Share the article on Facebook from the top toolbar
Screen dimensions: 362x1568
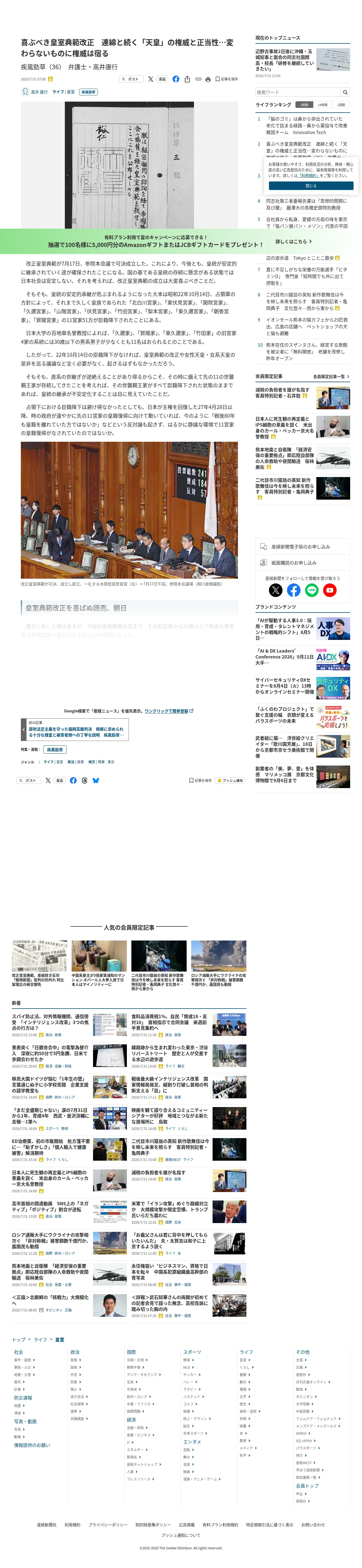coord(176,79)
